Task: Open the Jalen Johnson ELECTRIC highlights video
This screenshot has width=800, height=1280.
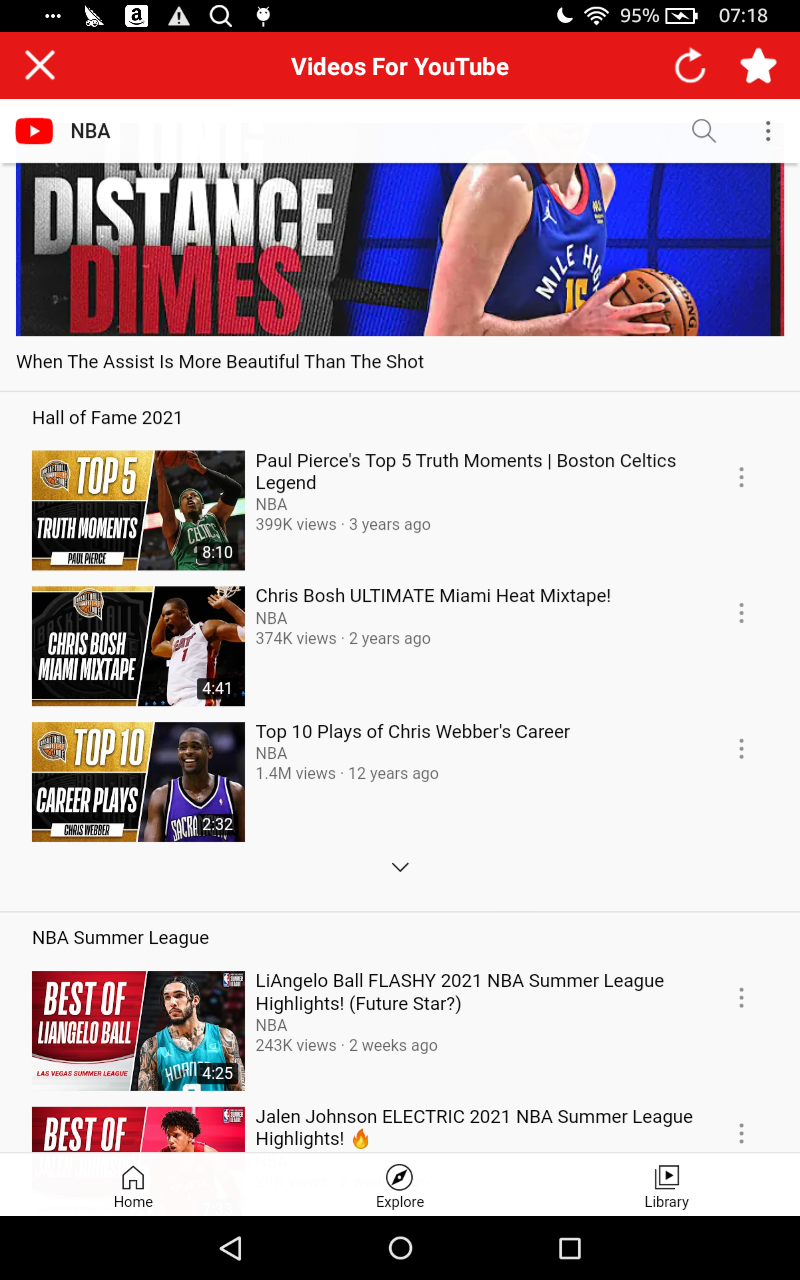Action: pyautogui.click(x=473, y=1127)
